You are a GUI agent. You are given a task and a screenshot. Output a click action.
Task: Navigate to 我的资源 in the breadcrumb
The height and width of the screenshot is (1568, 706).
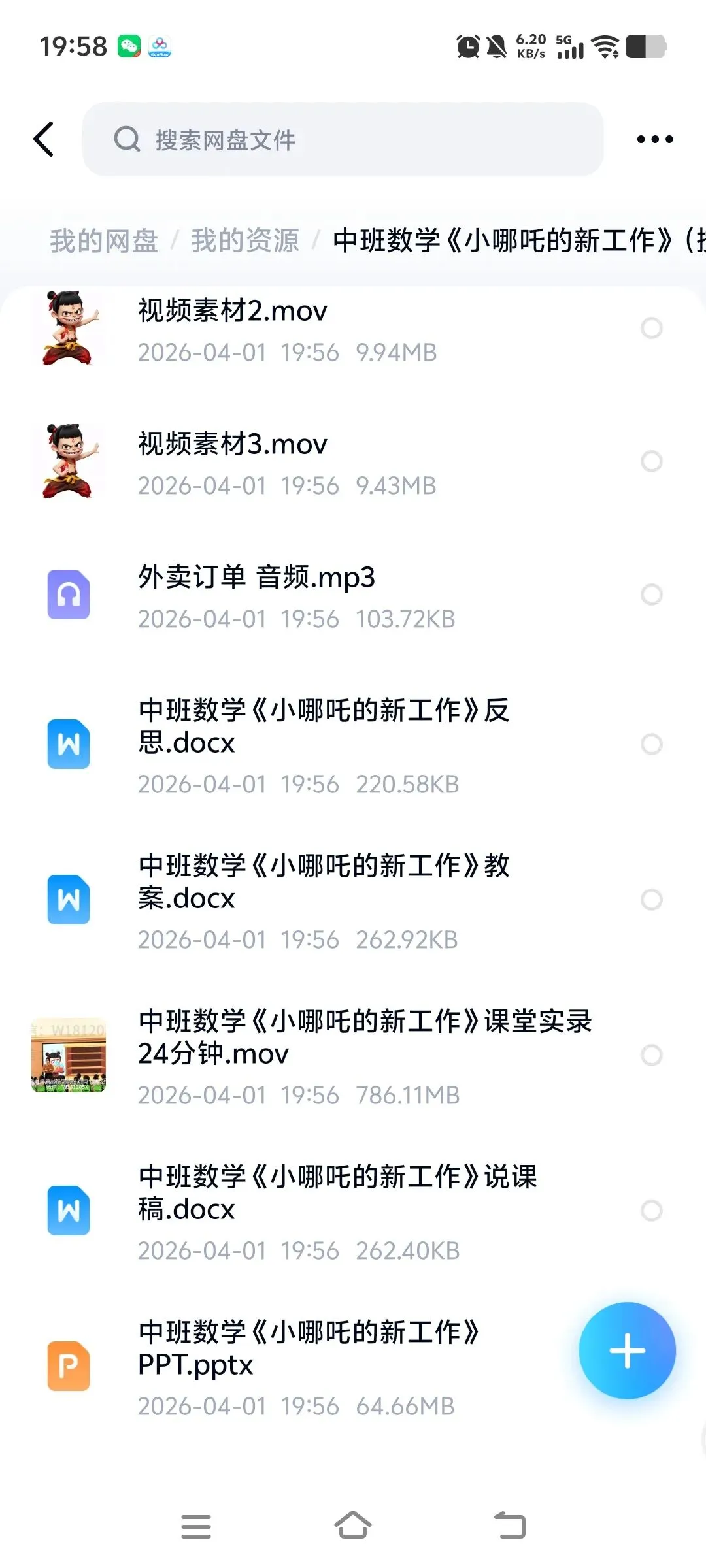[245, 240]
